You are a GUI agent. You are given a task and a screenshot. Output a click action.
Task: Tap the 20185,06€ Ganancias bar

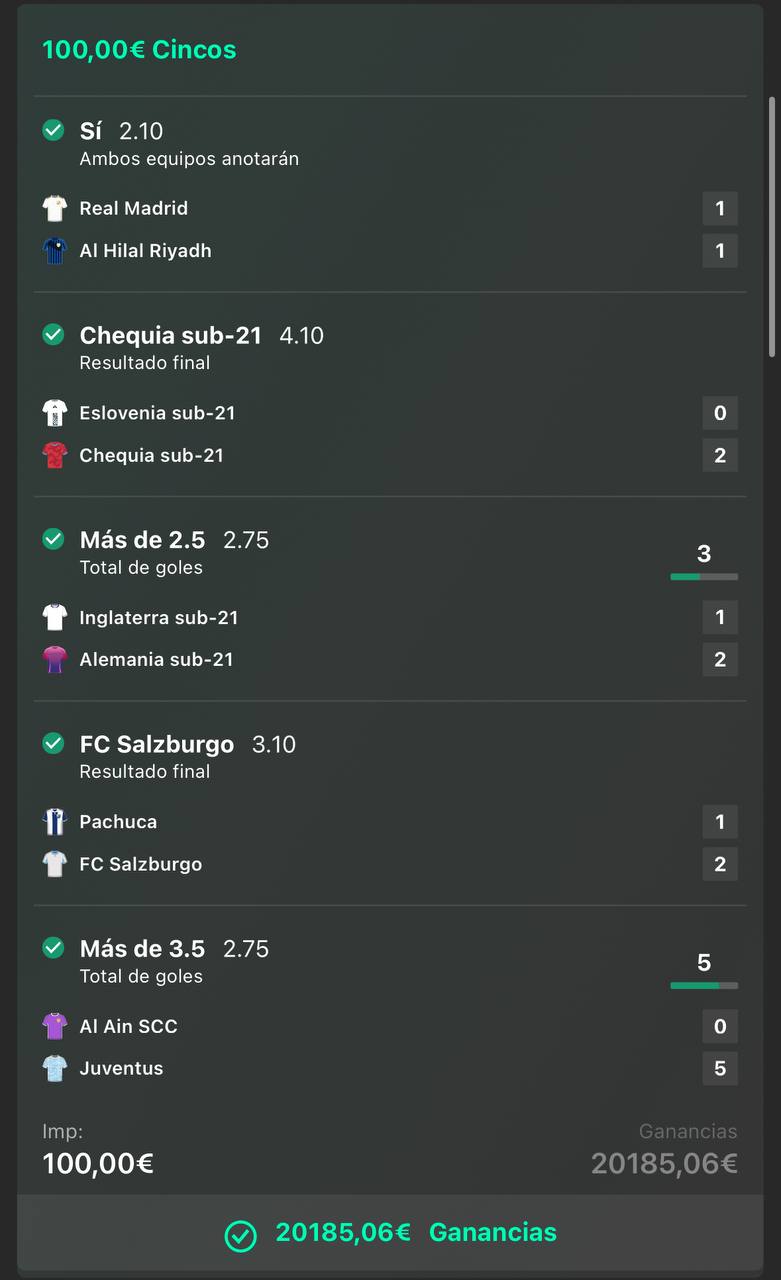coord(390,1233)
